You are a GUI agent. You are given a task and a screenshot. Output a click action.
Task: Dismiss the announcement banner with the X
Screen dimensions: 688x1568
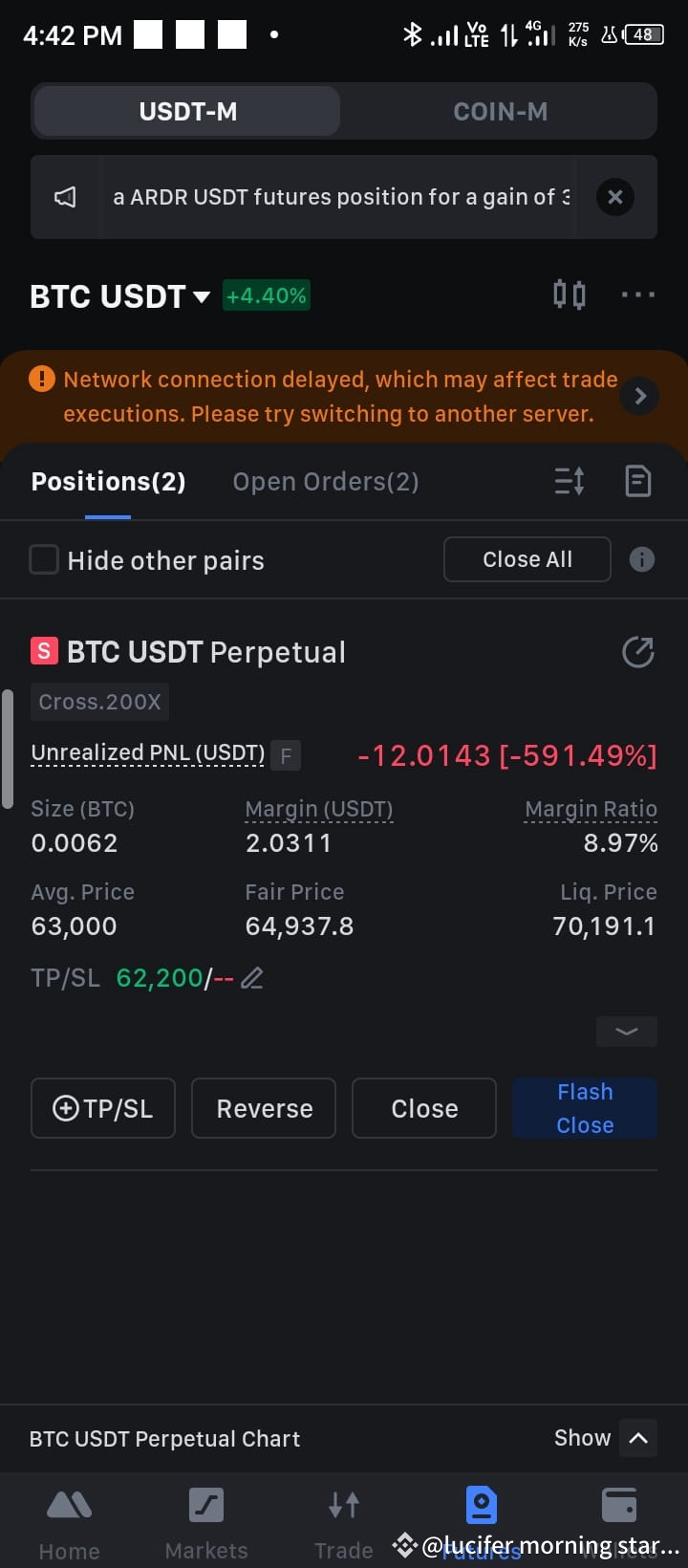coord(614,197)
